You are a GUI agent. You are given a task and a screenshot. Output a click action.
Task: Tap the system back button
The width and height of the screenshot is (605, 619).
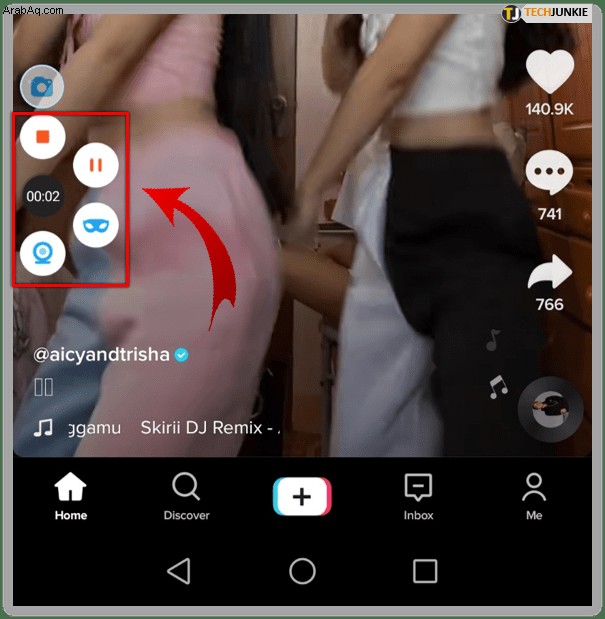(x=179, y=571)
